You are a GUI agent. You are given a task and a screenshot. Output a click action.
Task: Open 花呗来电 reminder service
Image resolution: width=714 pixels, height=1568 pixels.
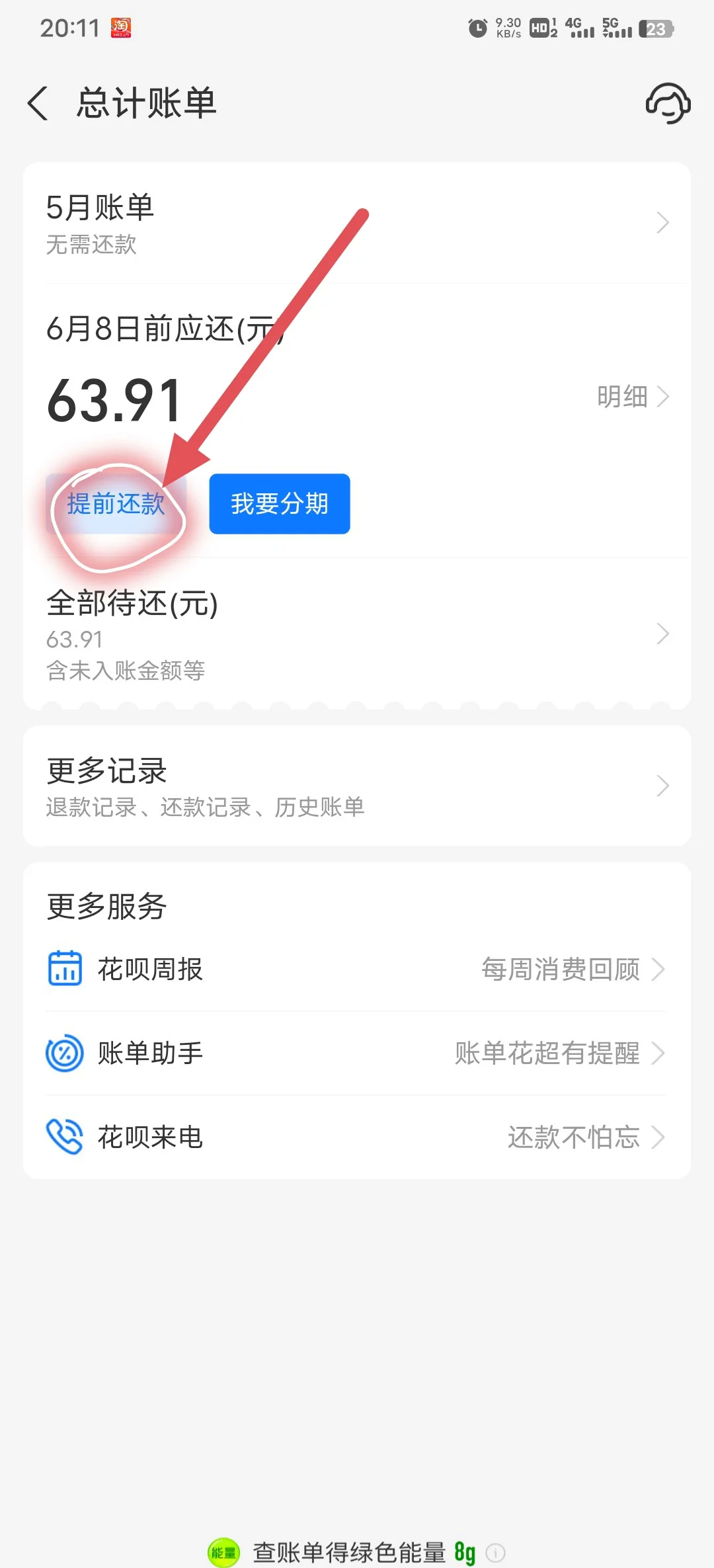(x=357, y=1137)
